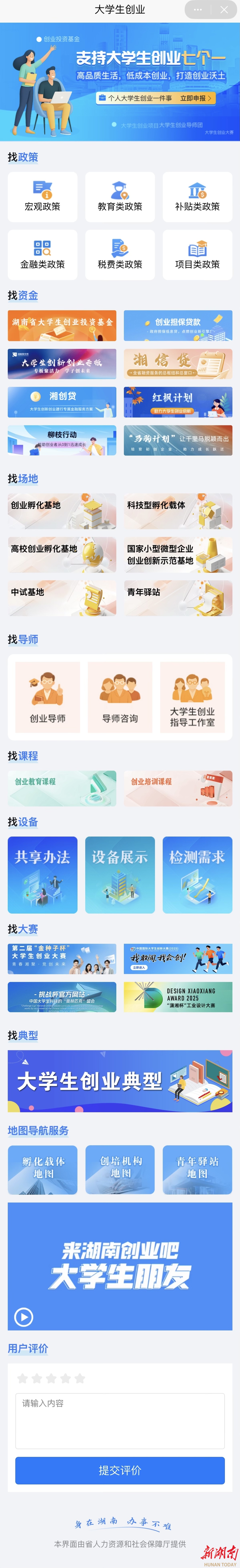View 湖南省大学生创业投资基金 banner

point(62,326)
